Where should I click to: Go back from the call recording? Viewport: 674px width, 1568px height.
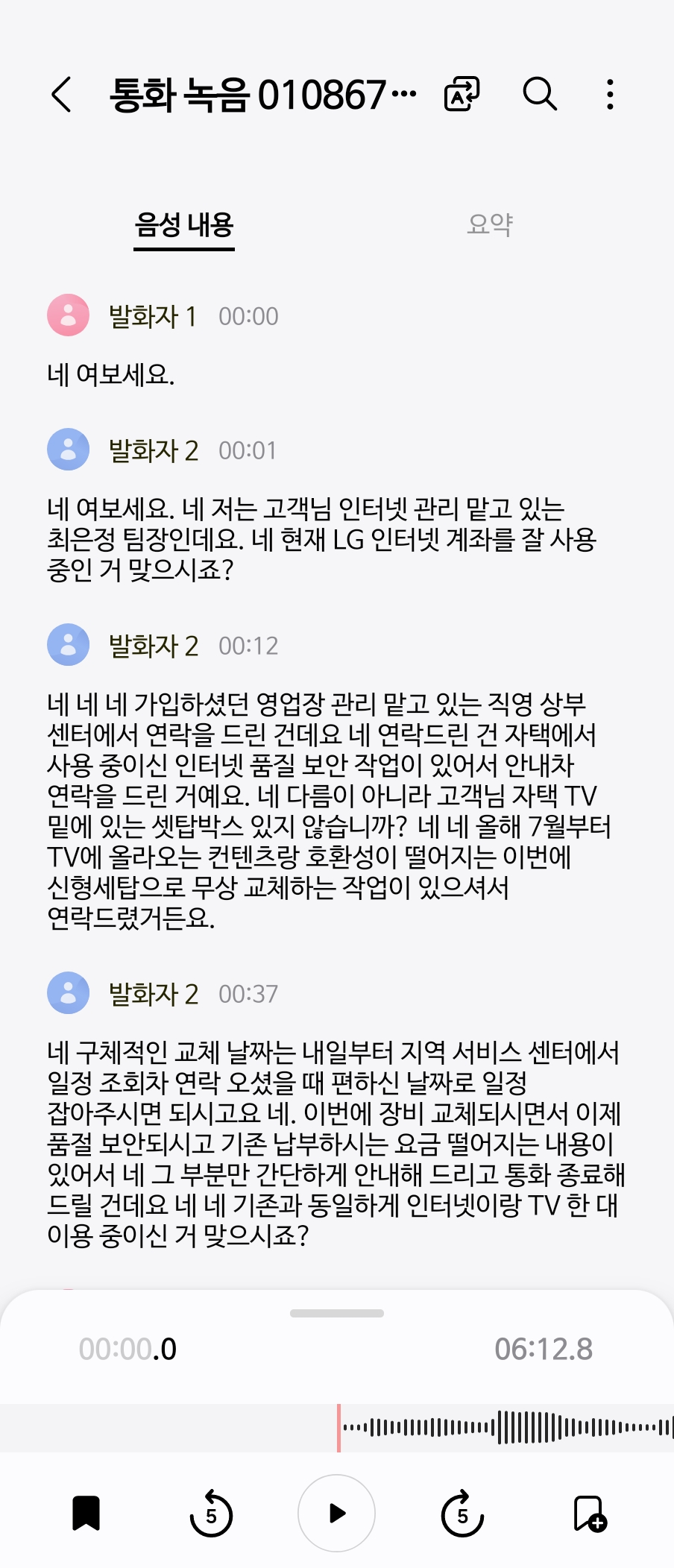pos(62,95)
